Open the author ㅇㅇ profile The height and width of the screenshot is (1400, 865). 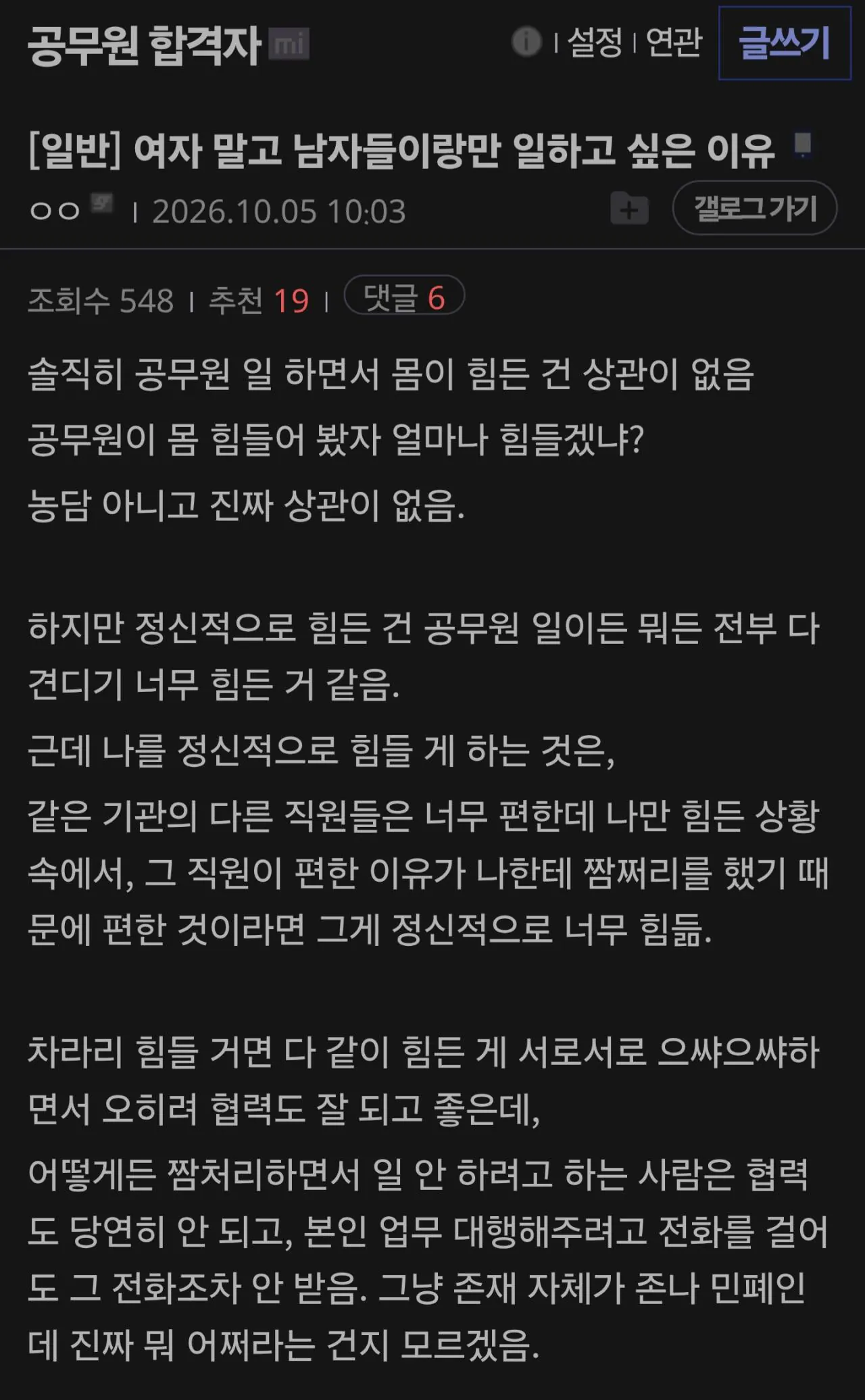click(x=55, y=211)
